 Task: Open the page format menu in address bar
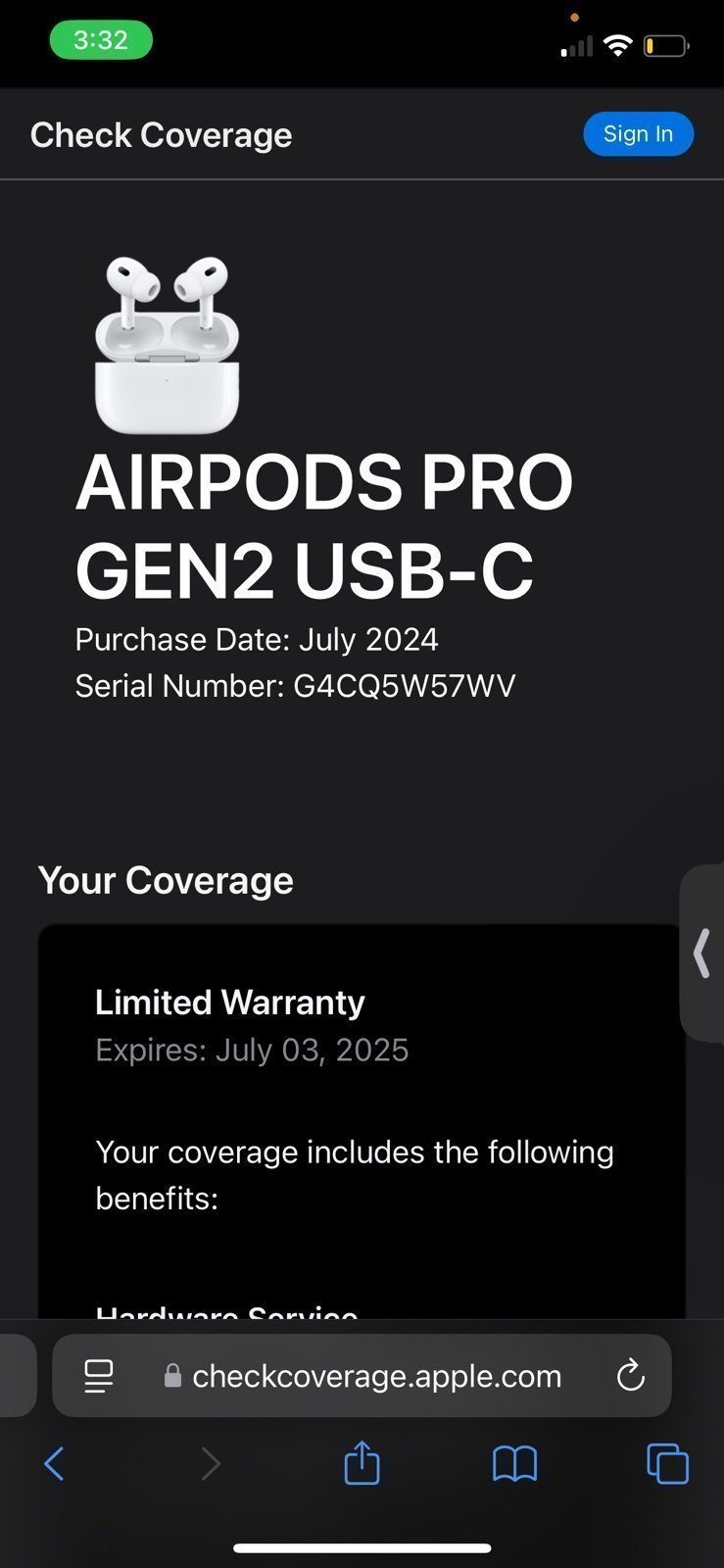[x=99, y=1376]
